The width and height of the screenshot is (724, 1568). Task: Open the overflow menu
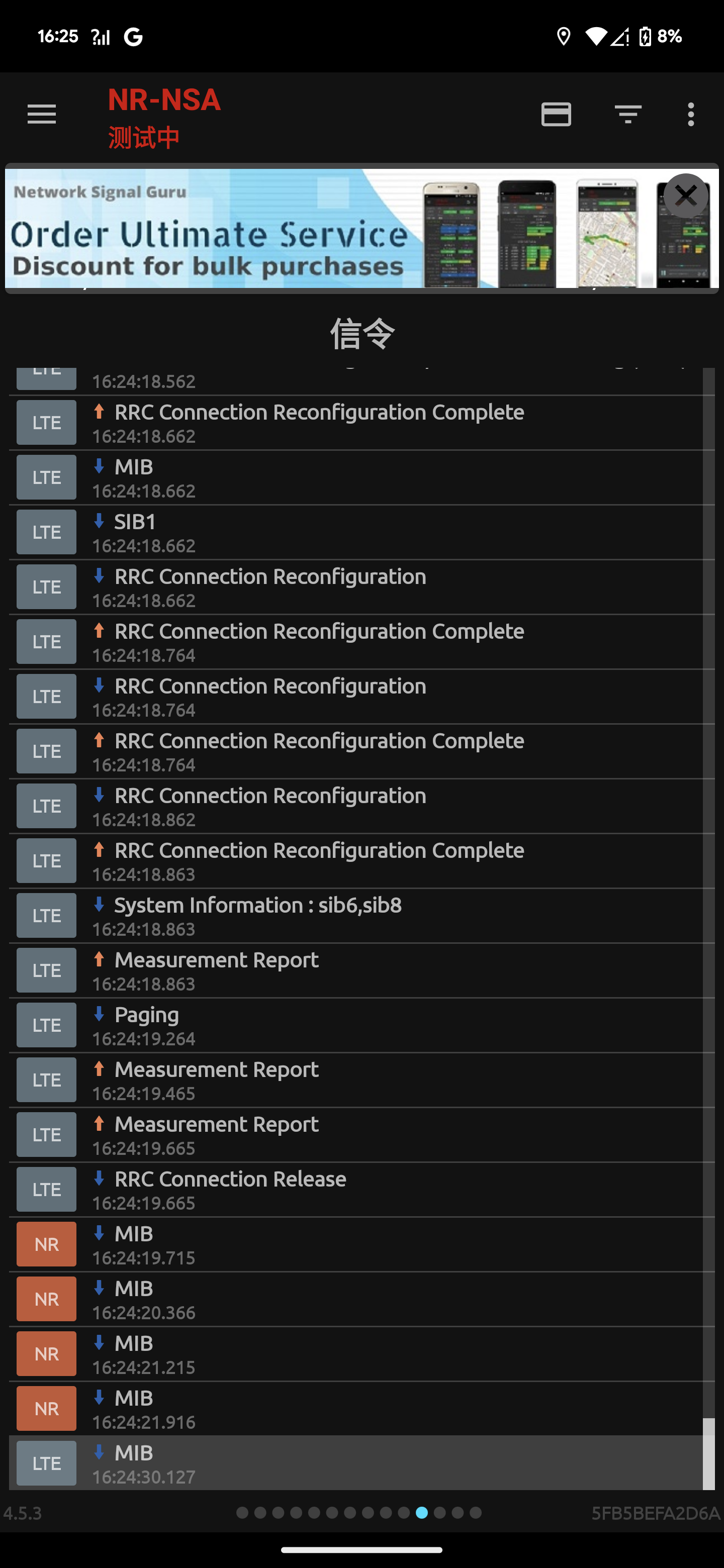pos(690,115)
